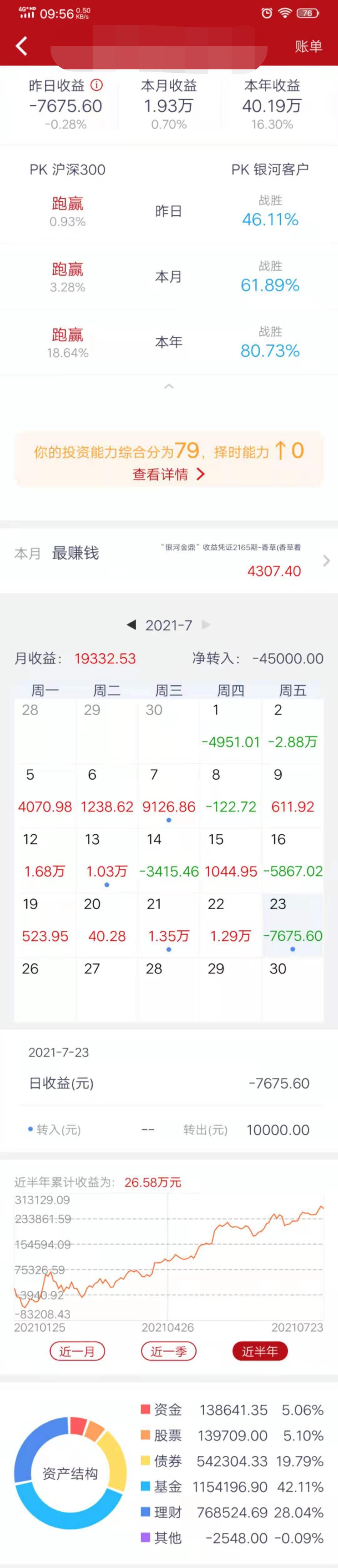338x1568 pixels.
Task: Go to previous month in calendar
Action: coord(131,625)
